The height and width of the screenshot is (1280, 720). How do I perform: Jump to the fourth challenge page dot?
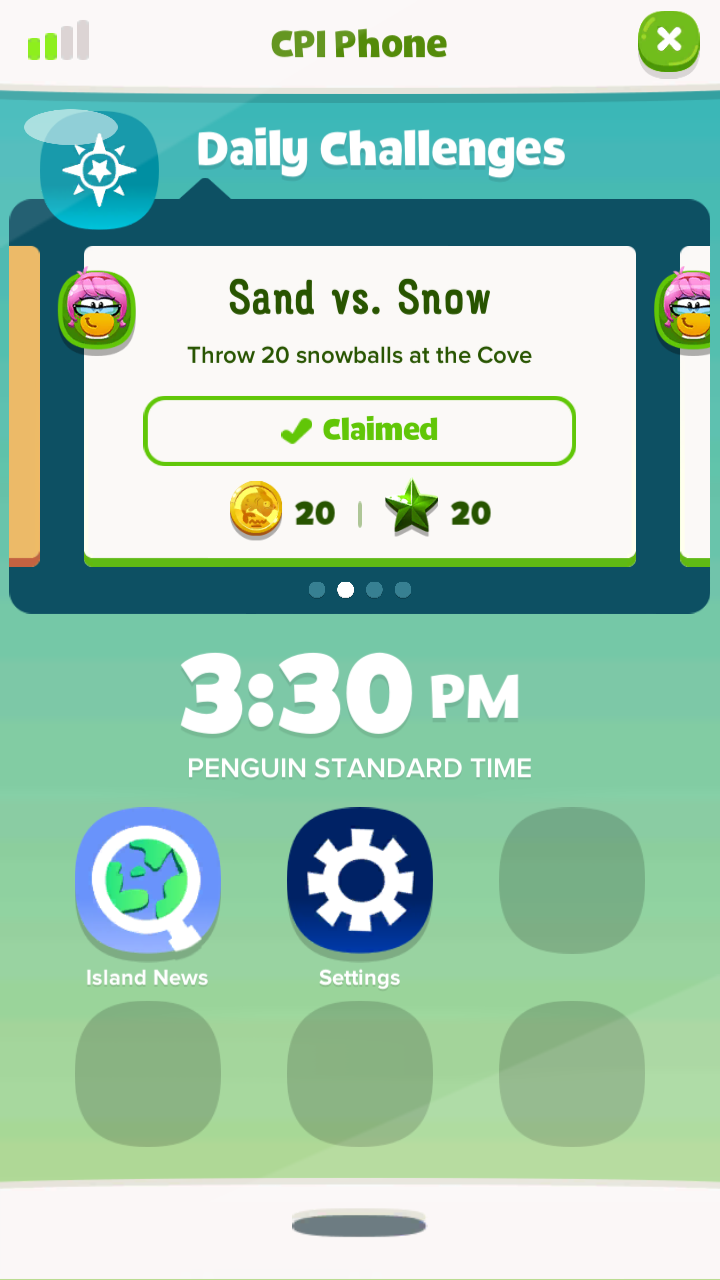tap(403, 590)
